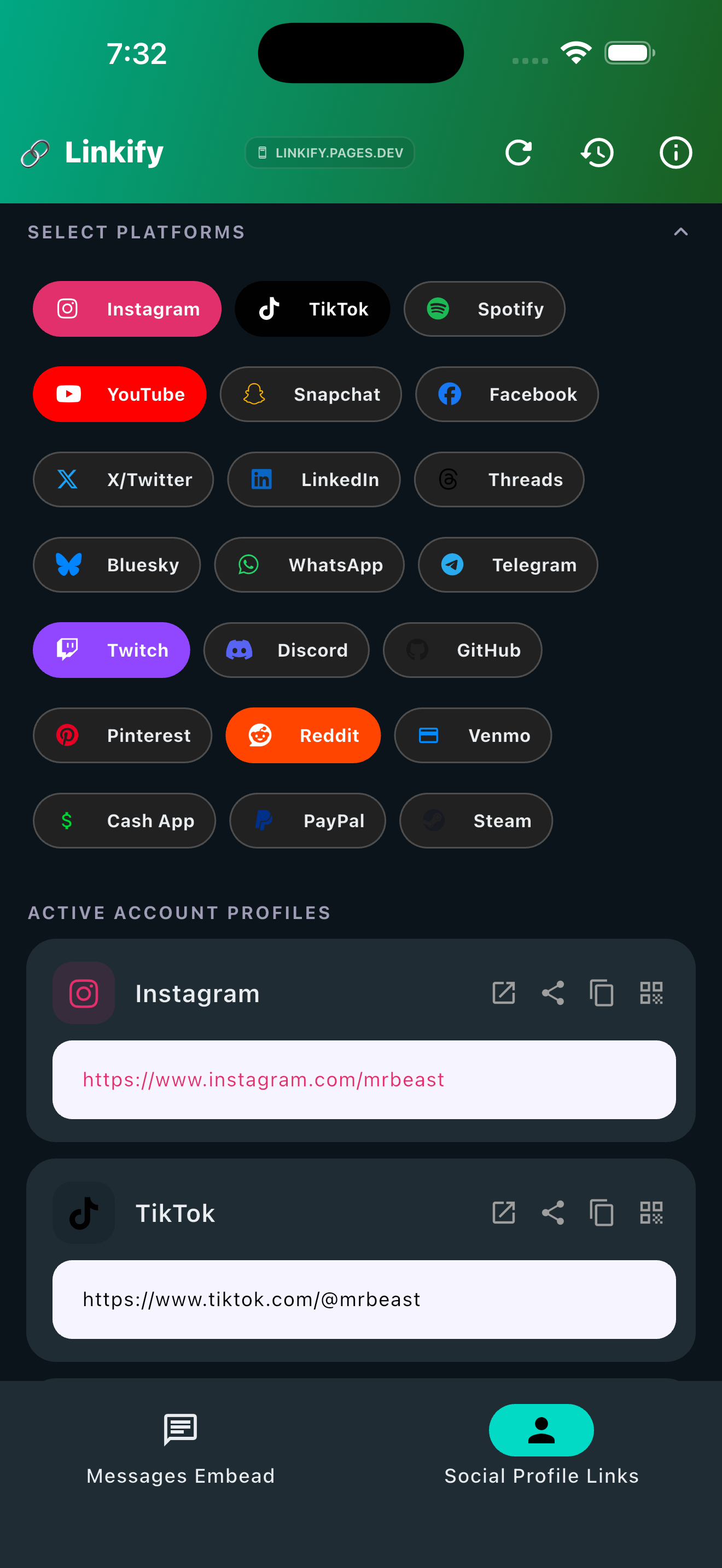Copy the TikTok profile link
Image resolution: width=722 pixels, height=1568 pixels.
pos(602,1213)
